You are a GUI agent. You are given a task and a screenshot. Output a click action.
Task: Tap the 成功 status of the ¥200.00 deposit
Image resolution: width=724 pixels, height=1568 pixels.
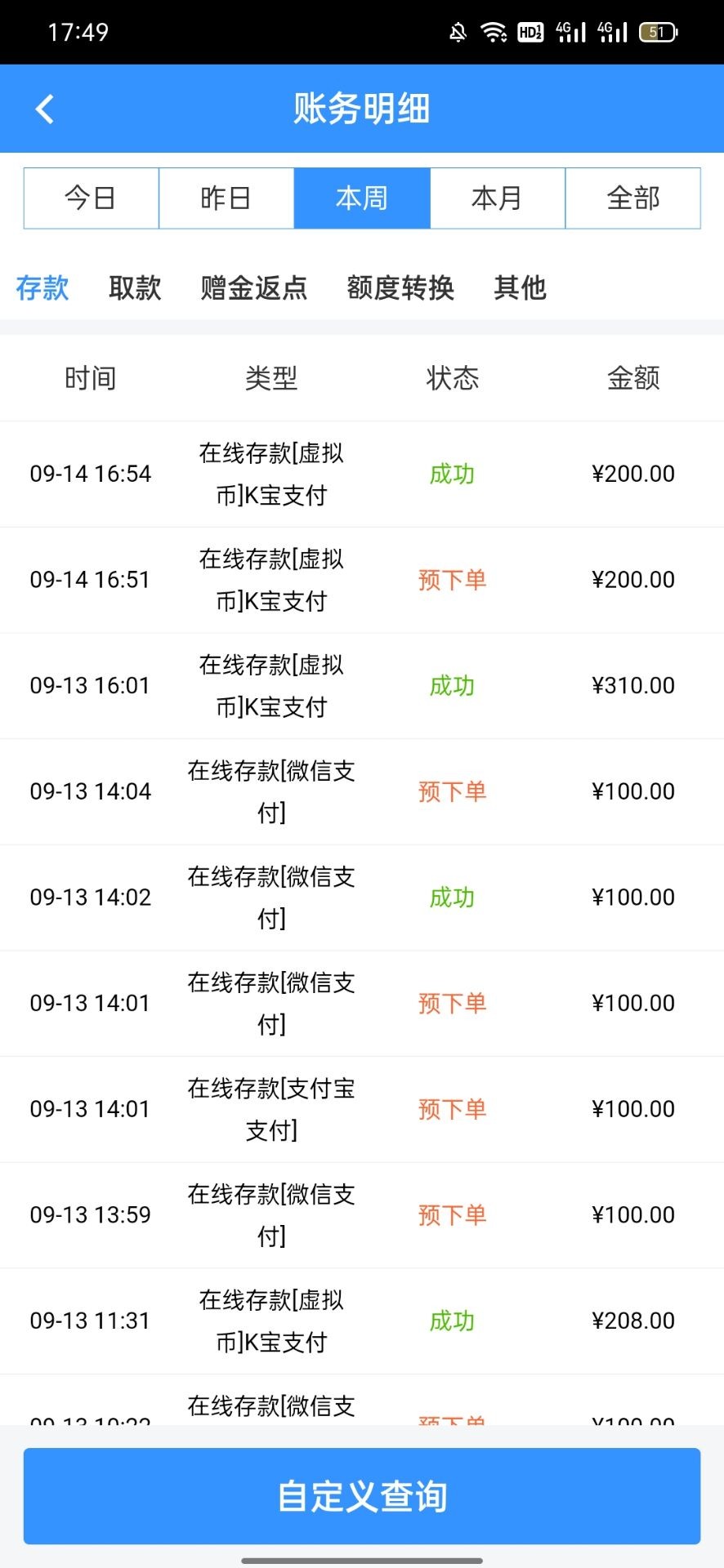[452, 474]
